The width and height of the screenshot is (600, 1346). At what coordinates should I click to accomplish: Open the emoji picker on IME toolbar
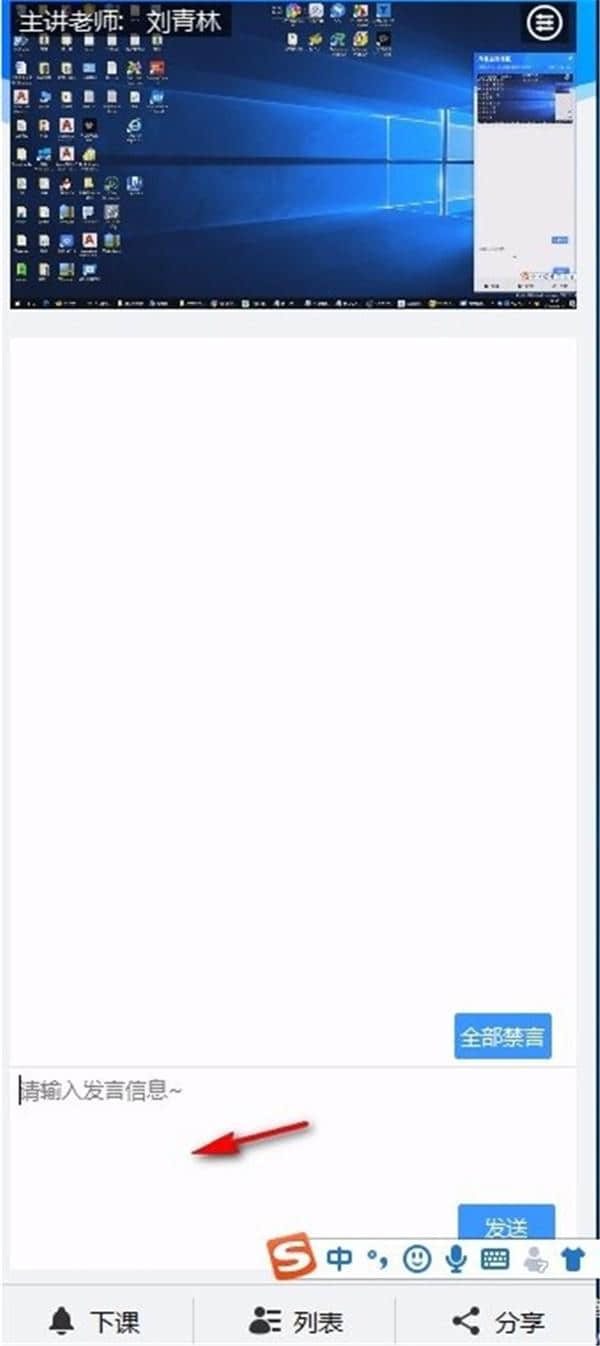[417, 1258]
